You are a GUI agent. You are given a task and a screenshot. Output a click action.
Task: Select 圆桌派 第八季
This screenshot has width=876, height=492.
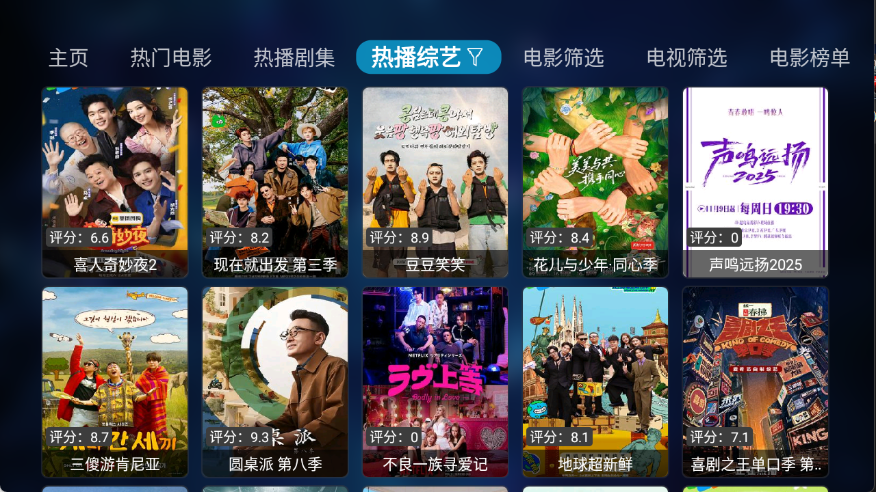pos(275,382)
